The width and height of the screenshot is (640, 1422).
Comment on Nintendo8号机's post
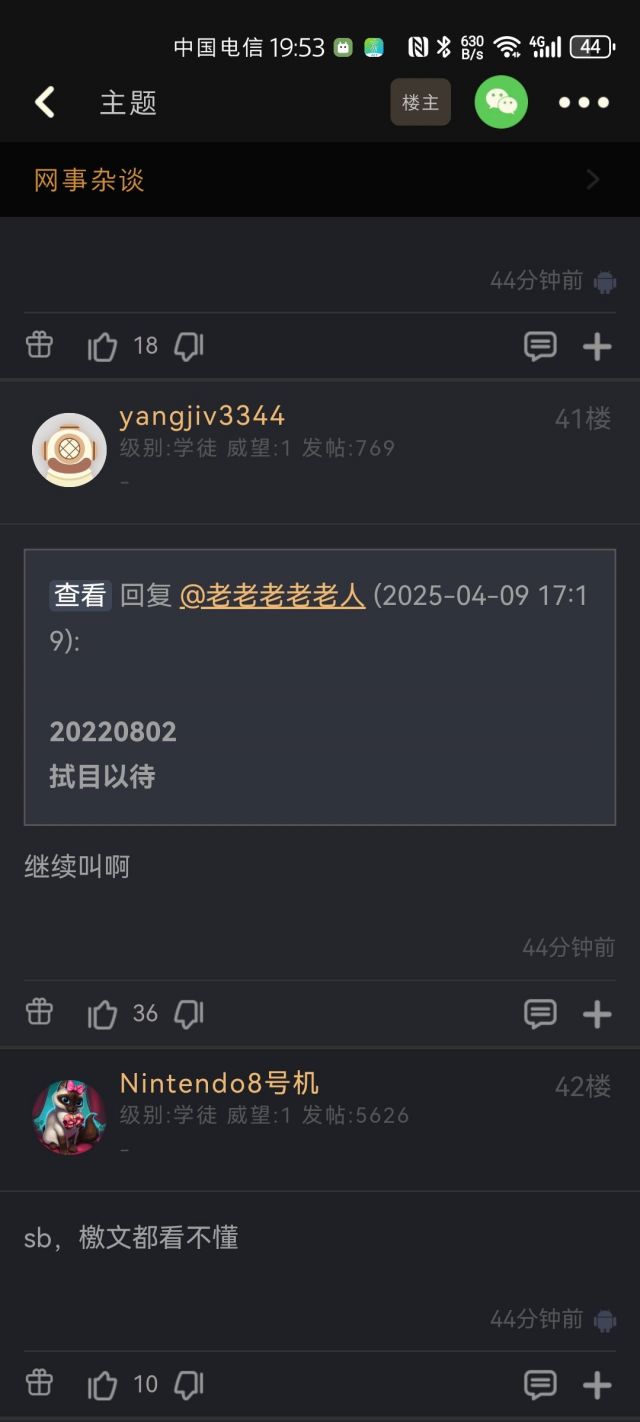pos(540,1385)
